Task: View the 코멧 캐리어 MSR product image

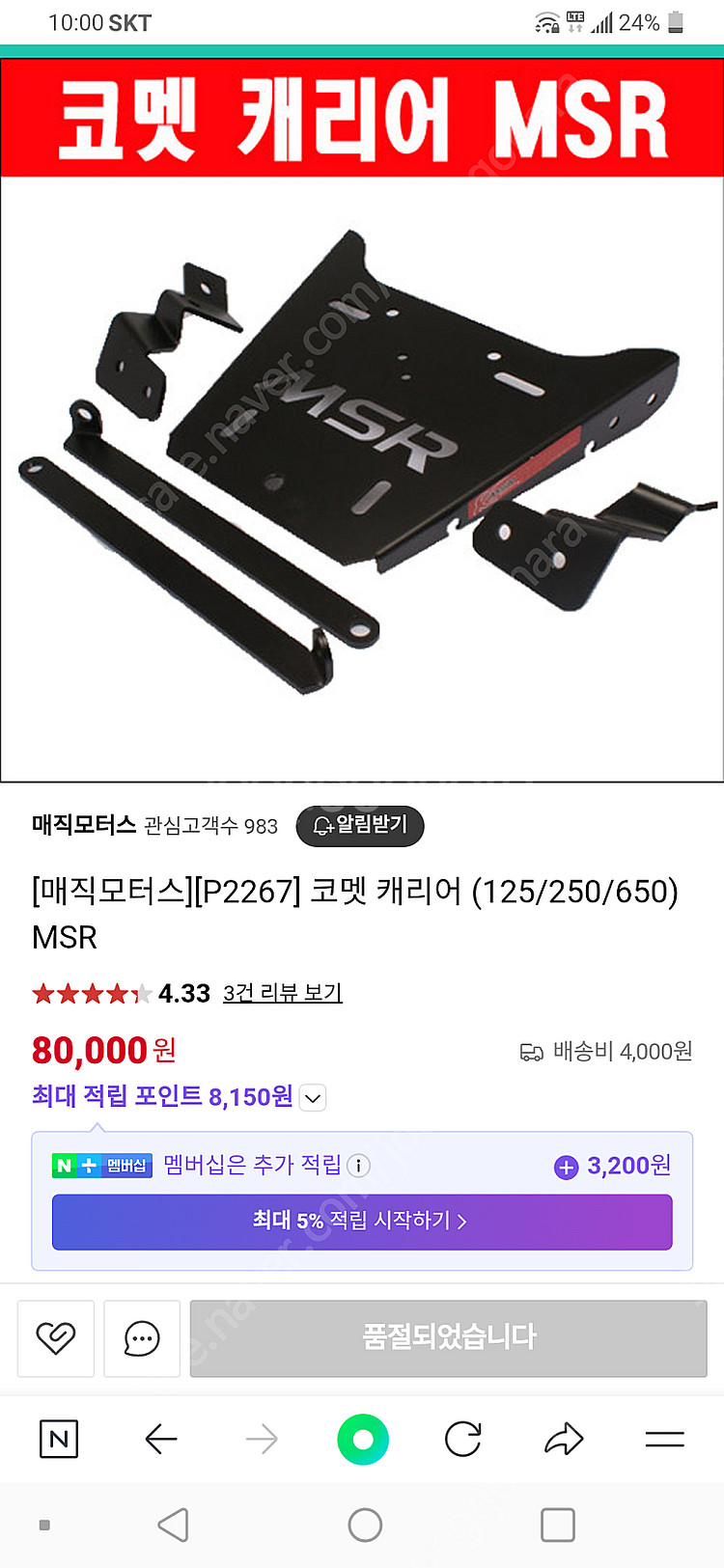Action: pyautogui.click(x=362, y=421)
